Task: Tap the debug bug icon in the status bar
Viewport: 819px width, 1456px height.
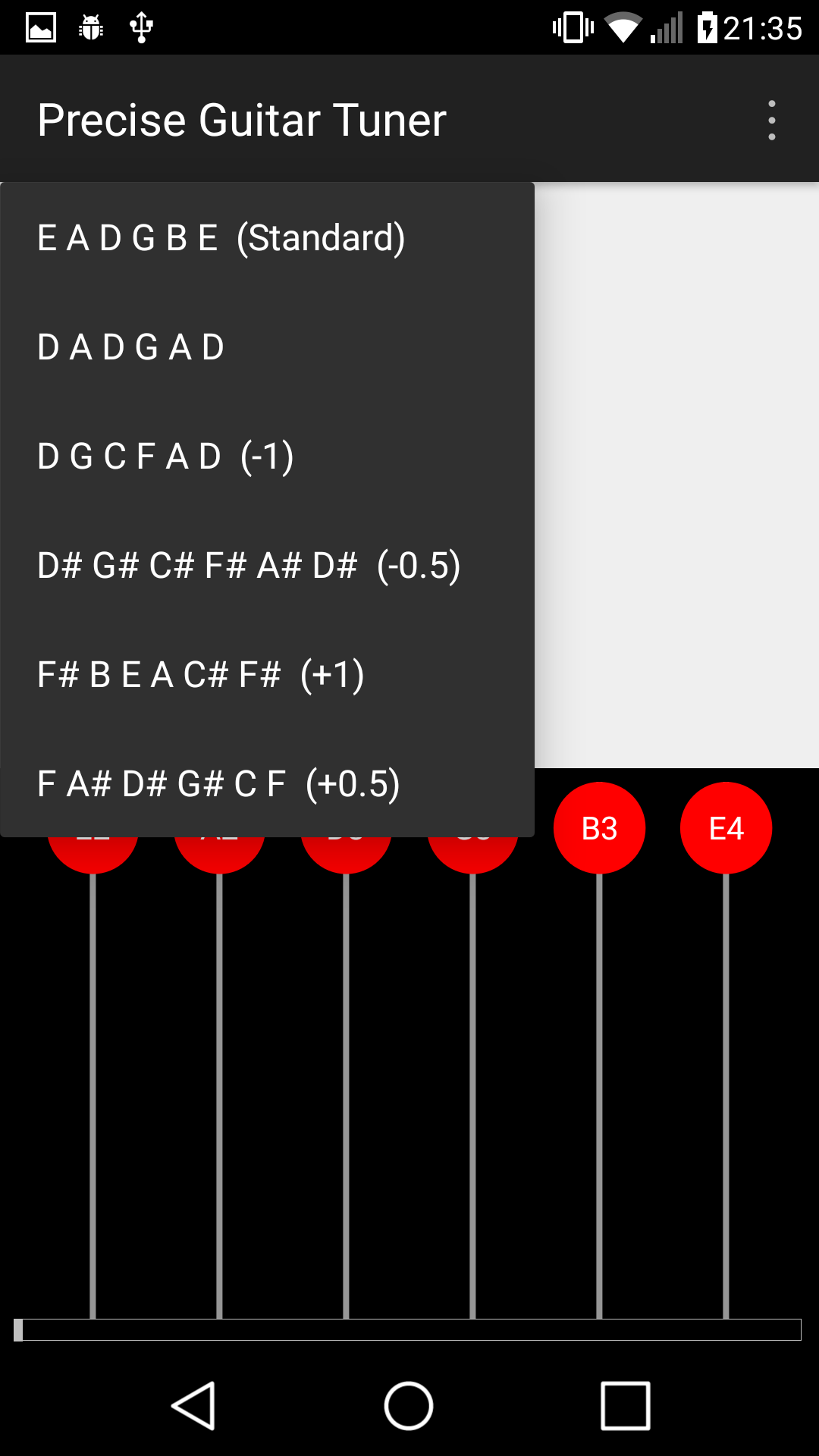Action: click(89, 27)
